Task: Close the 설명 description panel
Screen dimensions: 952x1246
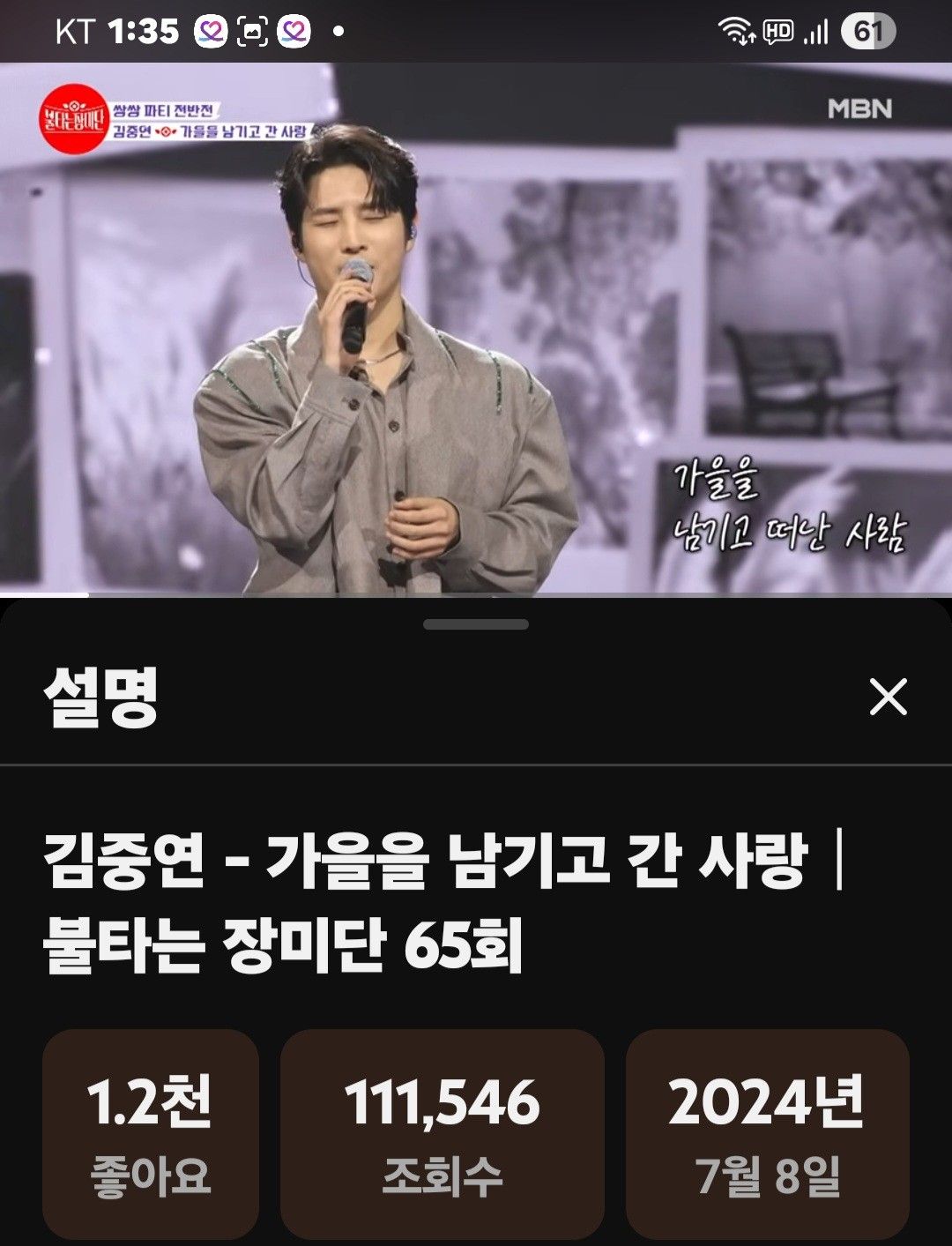Action: coord(888,698)
